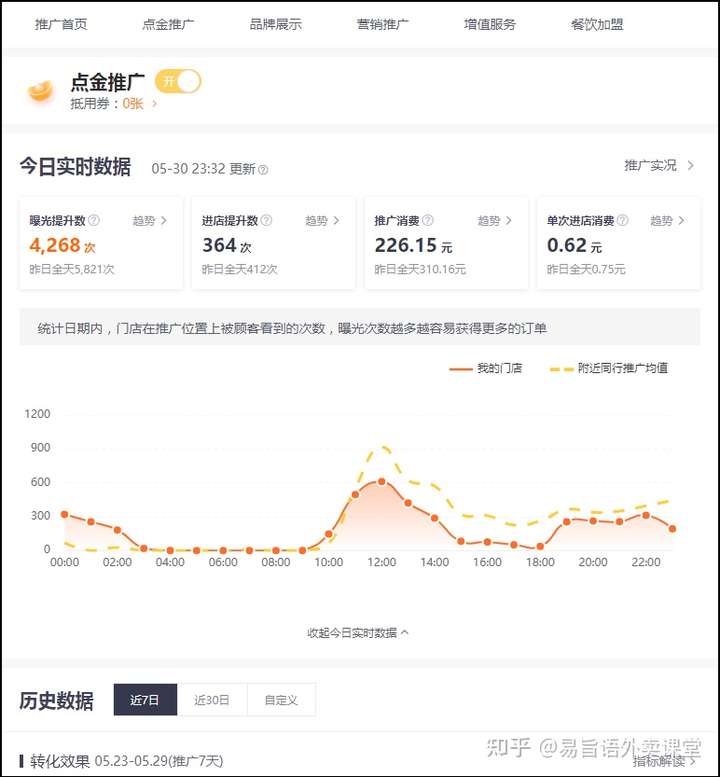Open the 餐饮加盟 tab
720x777 pixels.
(597, 24)
